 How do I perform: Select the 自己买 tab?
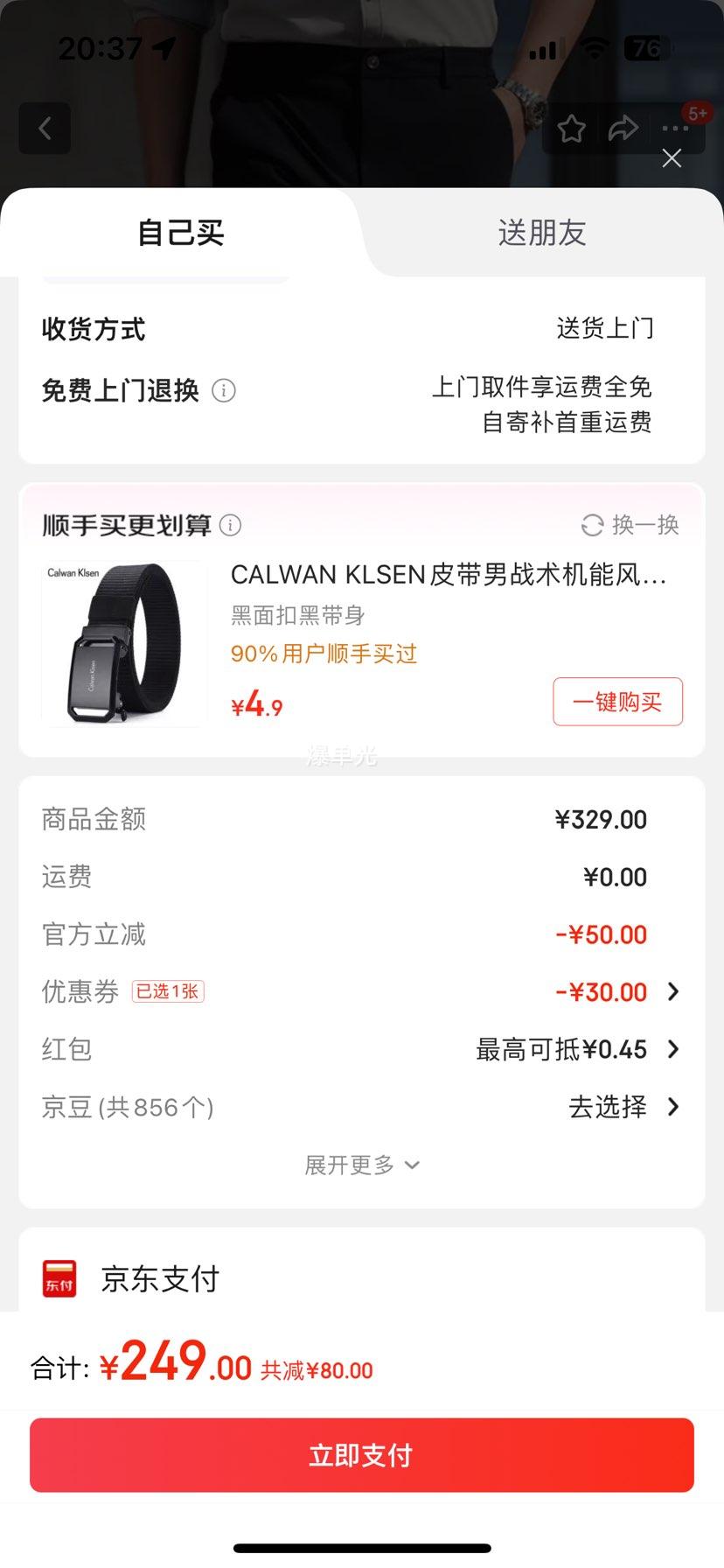click(x=181, y=233)
